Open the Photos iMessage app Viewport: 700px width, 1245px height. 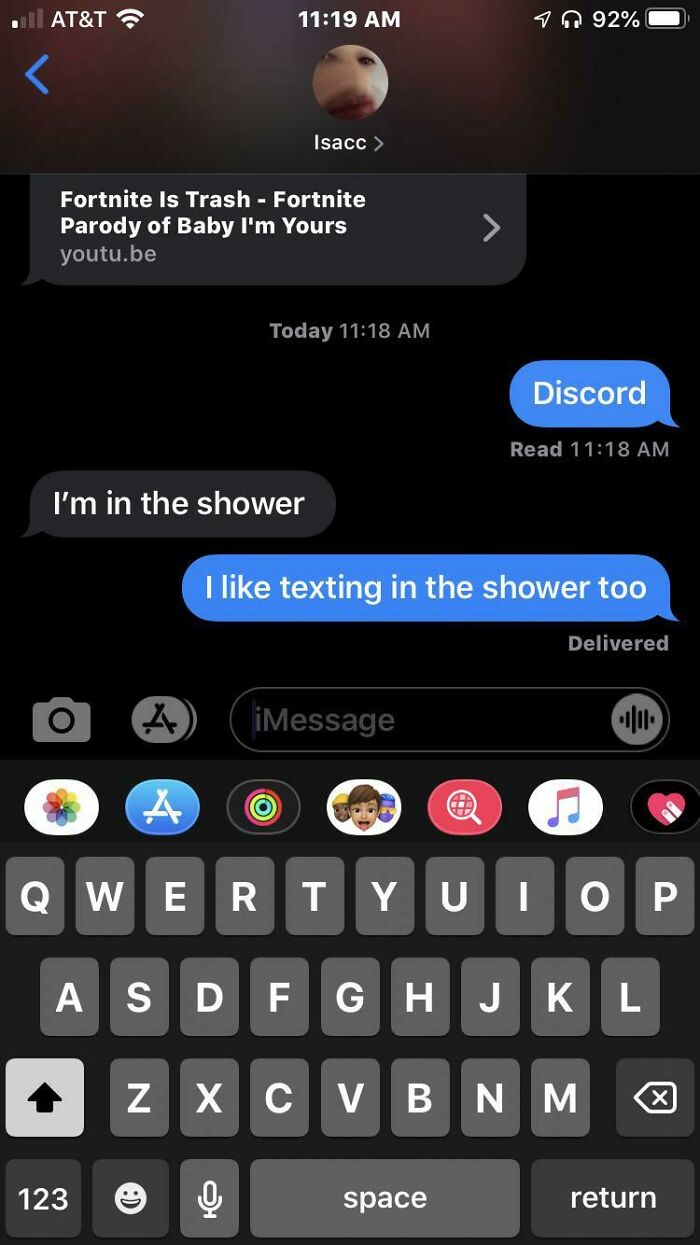(62, 807)
